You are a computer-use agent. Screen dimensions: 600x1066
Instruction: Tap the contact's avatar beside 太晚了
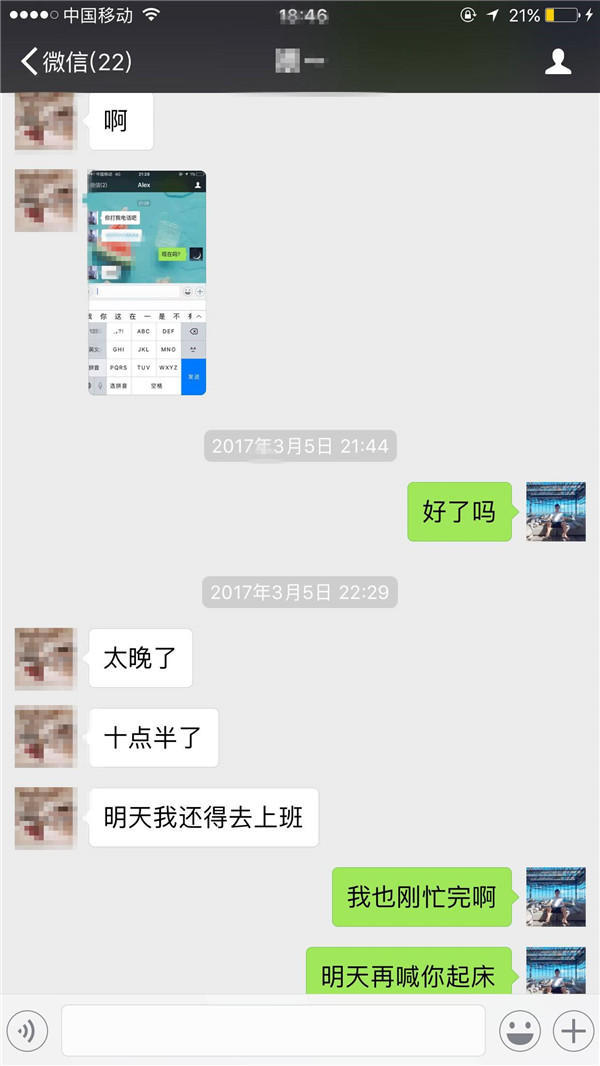[x=45, y=658]
